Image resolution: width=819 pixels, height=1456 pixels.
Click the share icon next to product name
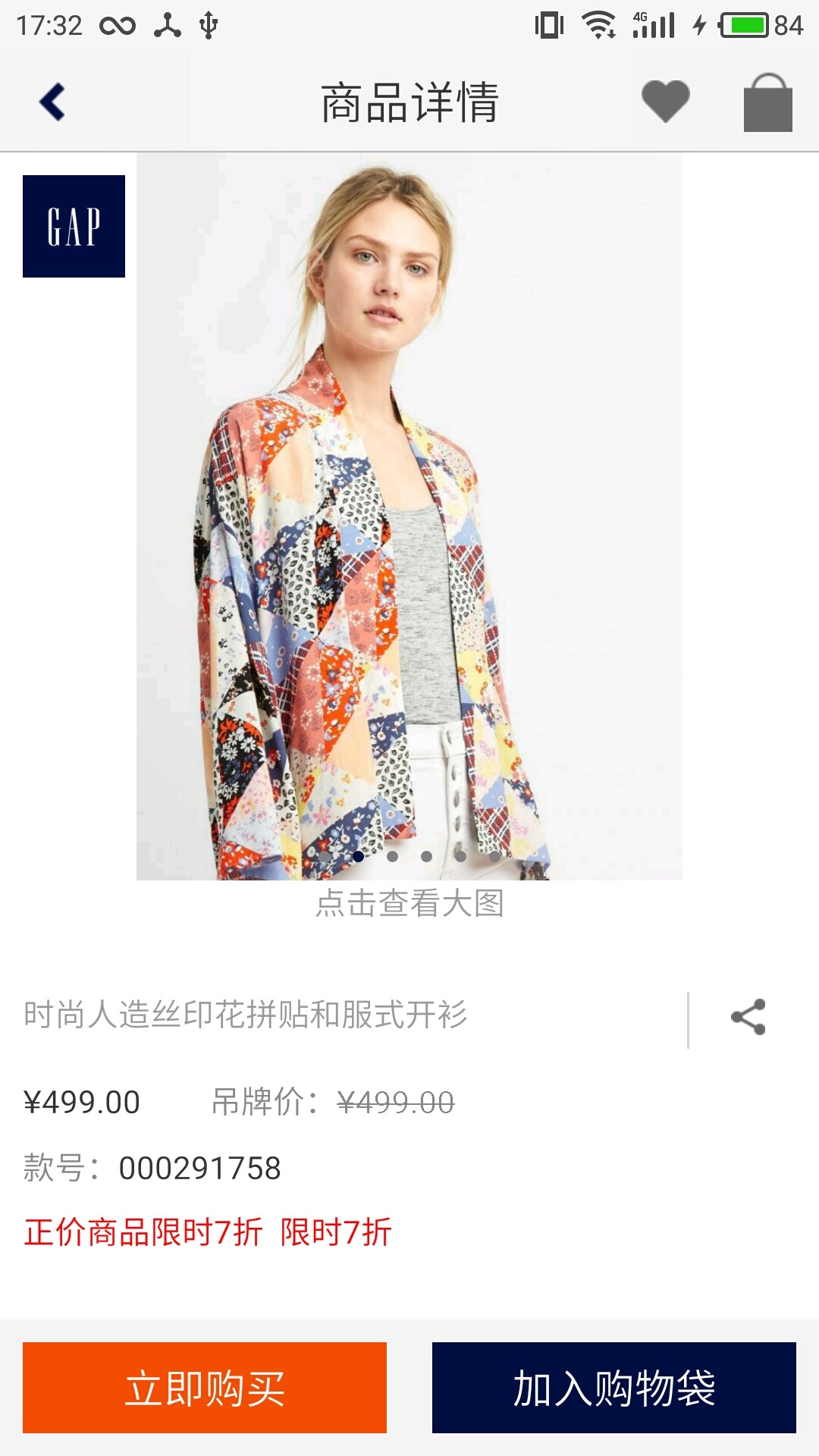[746, 1016]
